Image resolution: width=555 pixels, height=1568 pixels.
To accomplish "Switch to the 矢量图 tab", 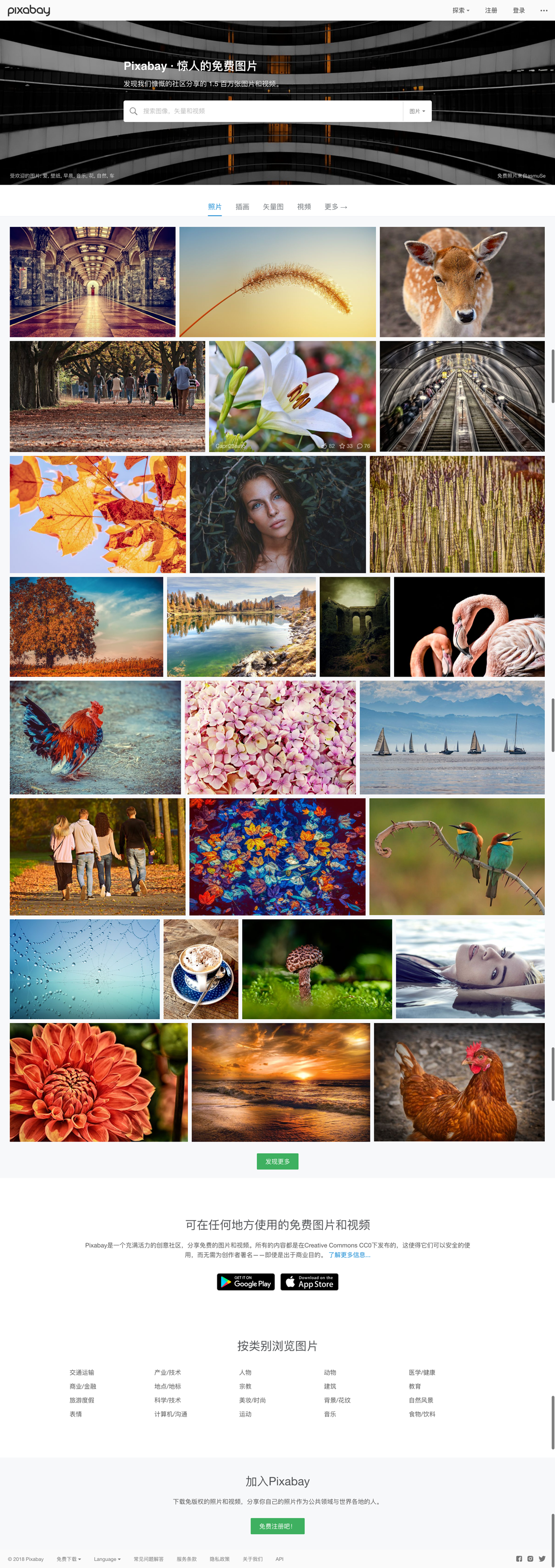I will click(273, 207).
